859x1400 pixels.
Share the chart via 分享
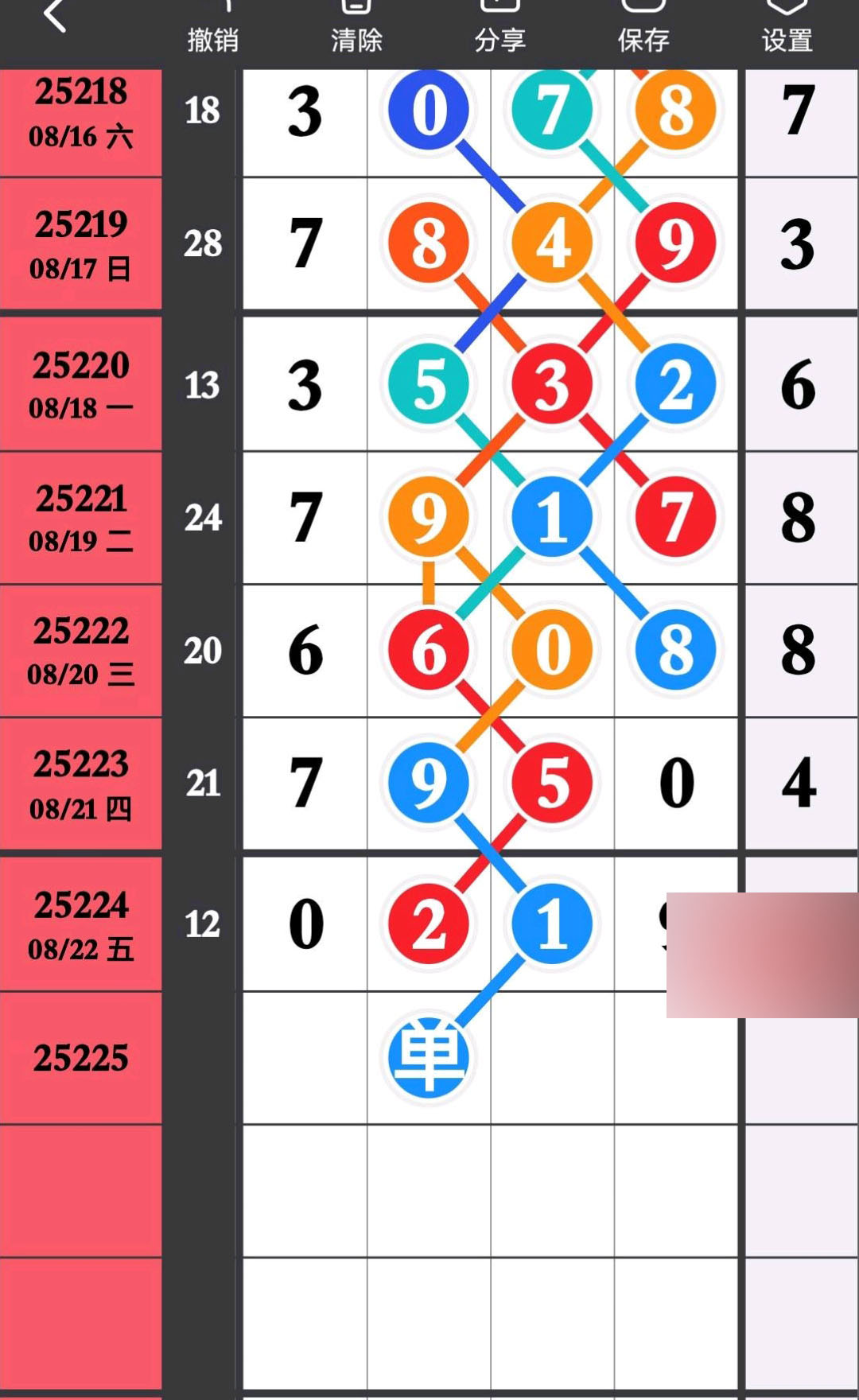500,29
